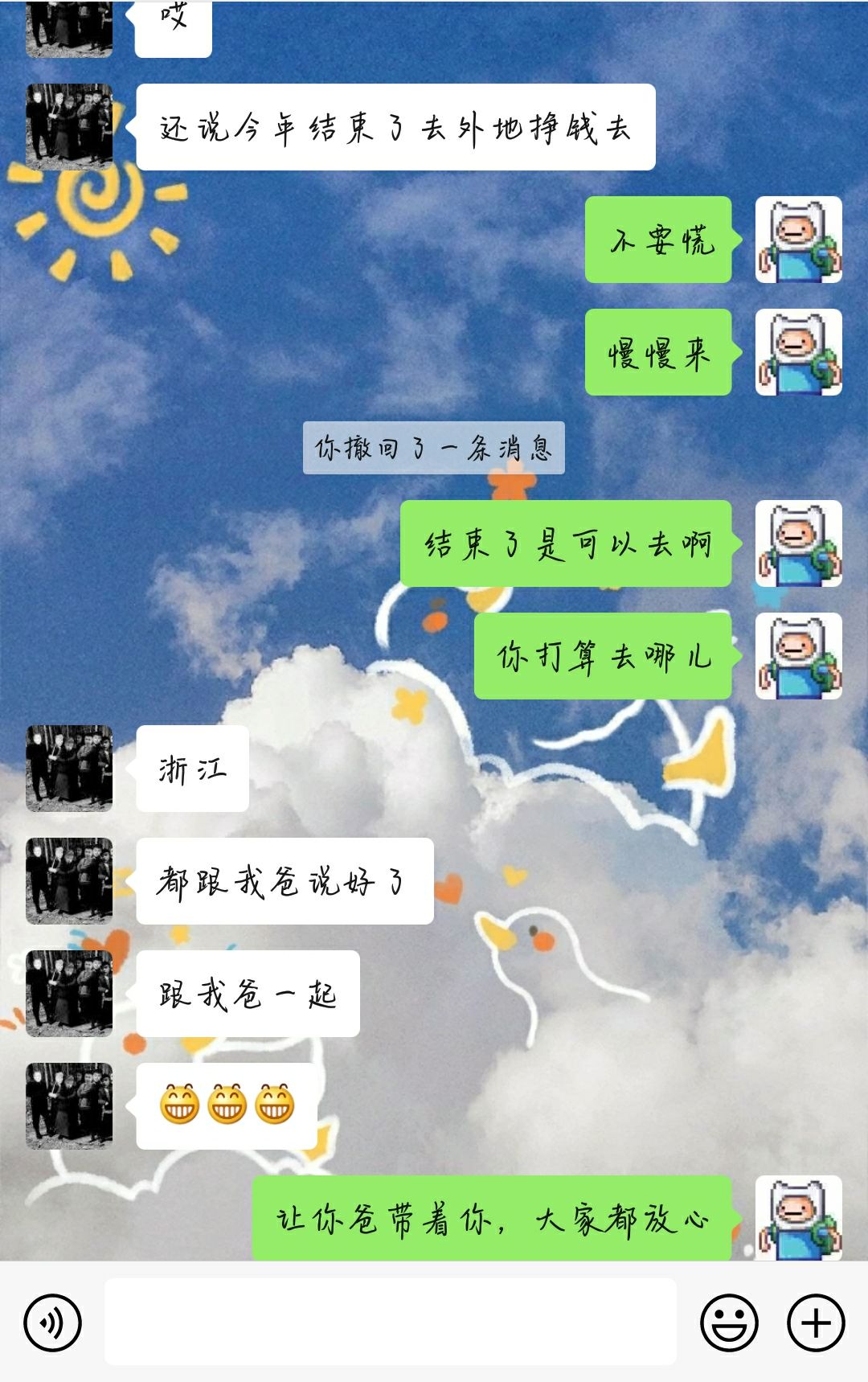Select the avatar next to '跟我爸一起'
868x1382 pixels.
pyautogui.click(x=70, y=995)
